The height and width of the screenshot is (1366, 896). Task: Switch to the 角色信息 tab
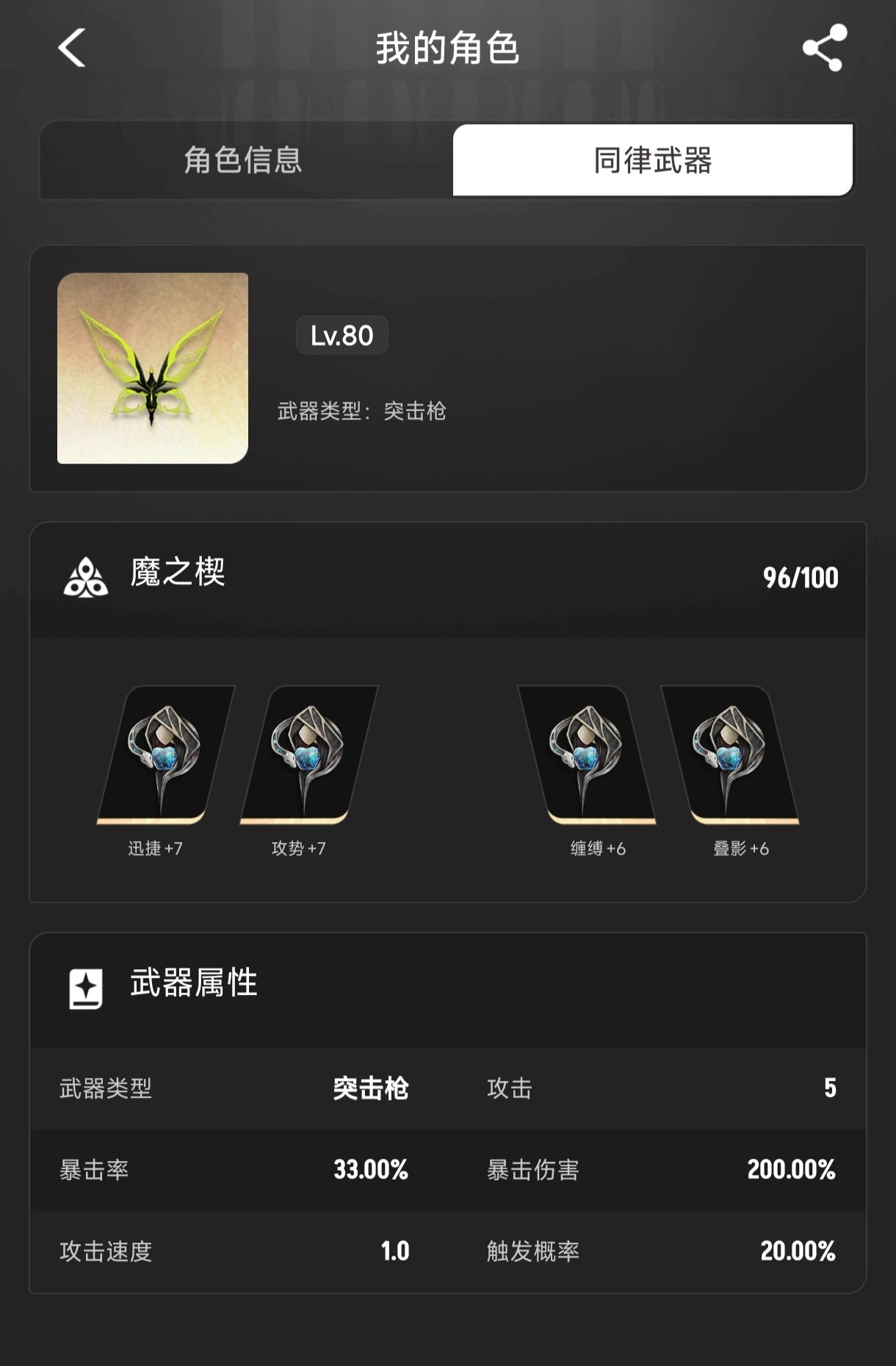coord(243,160)
